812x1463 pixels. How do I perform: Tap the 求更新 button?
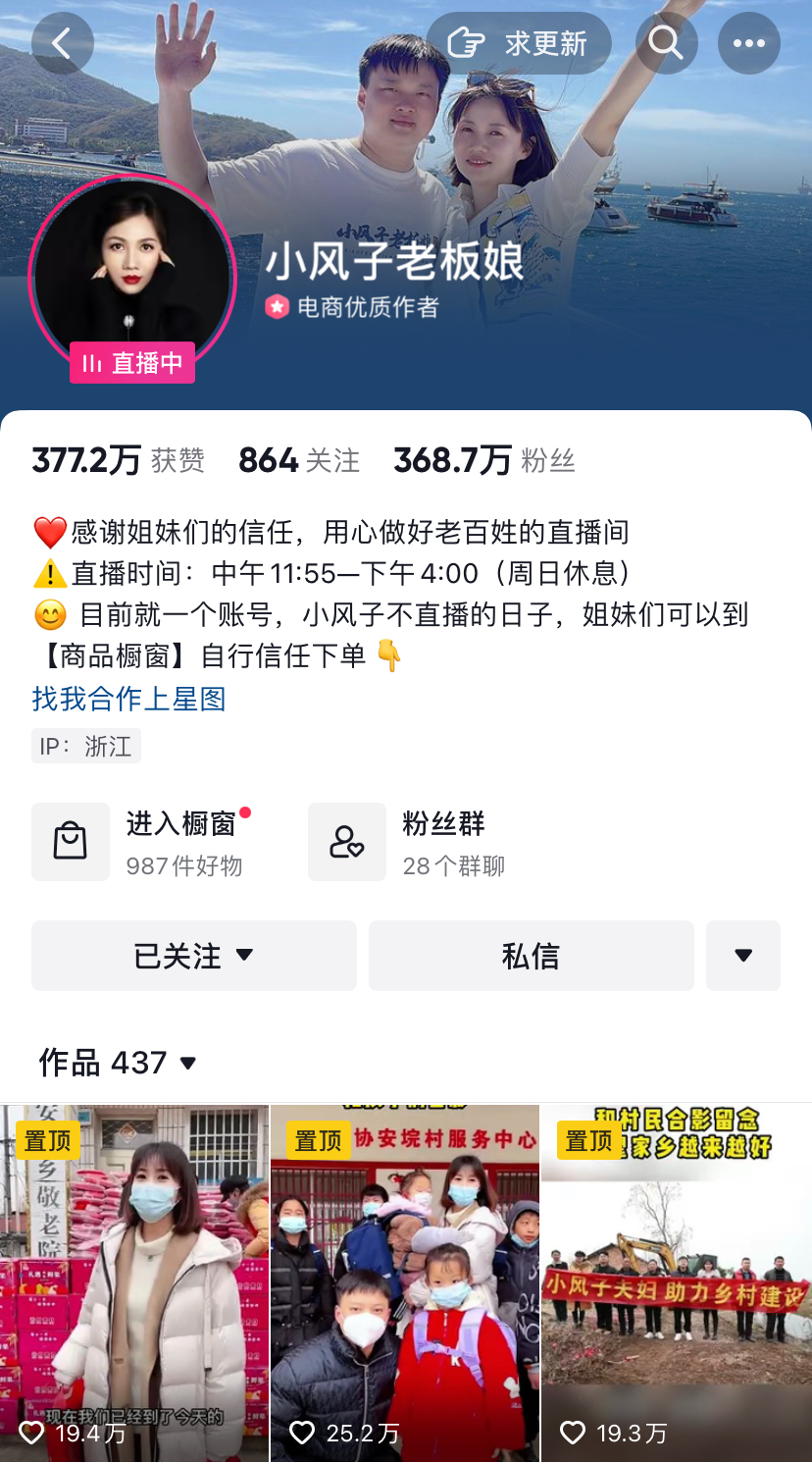pos(519,43)
